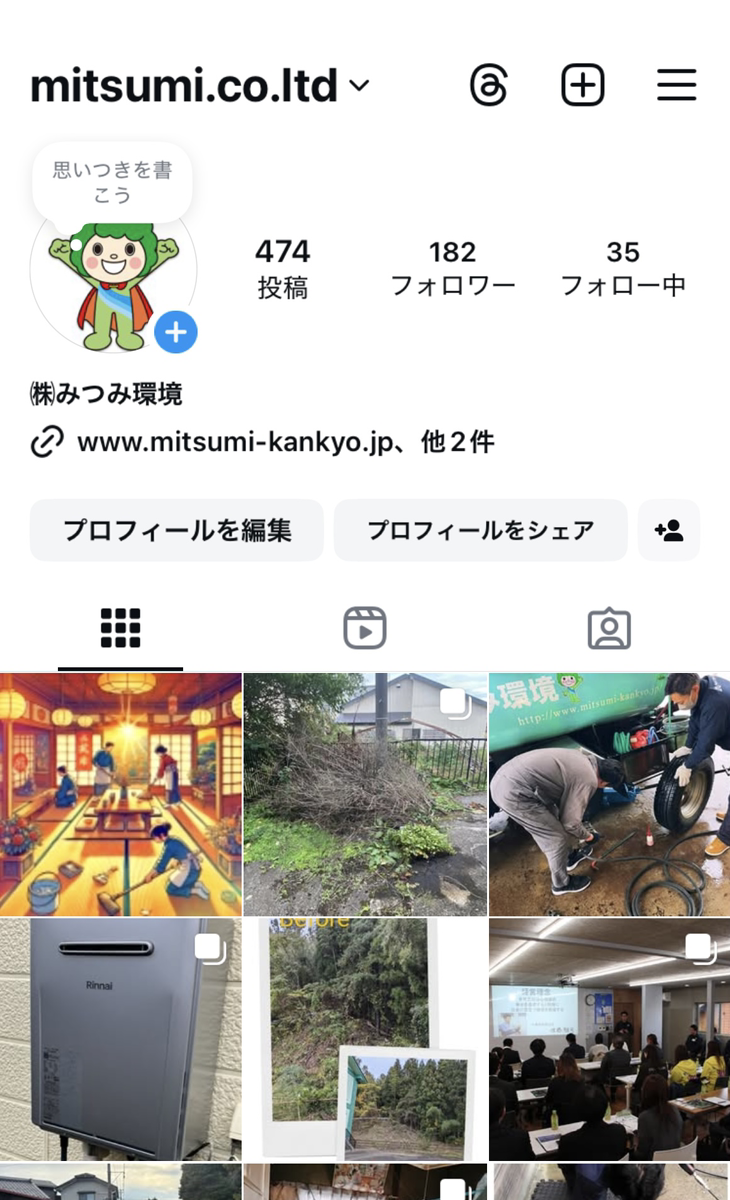Open the hamburger menu

click(x=676, y=86)
